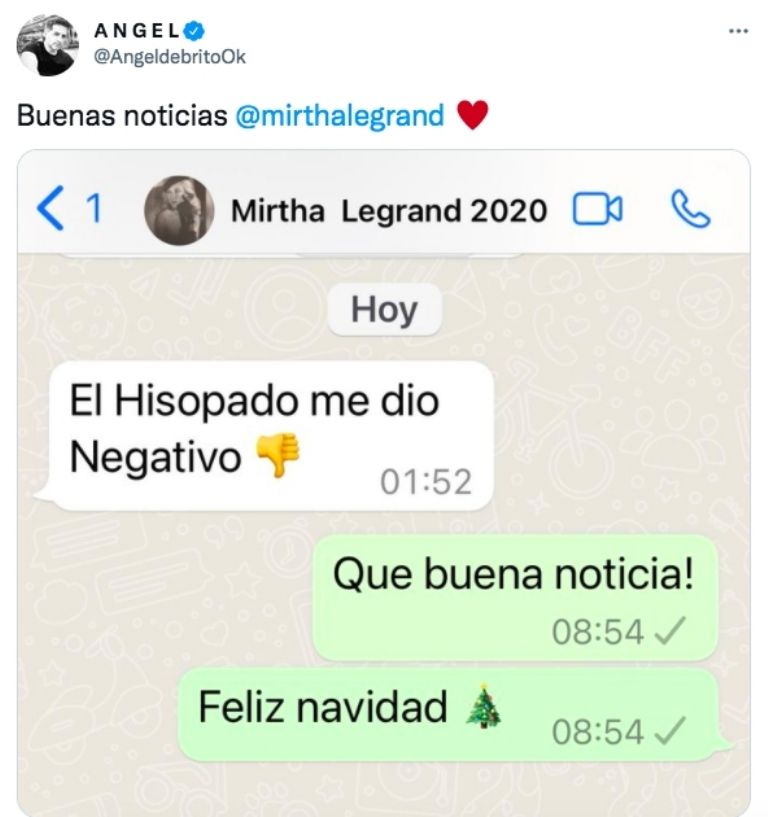
Task: Open the tweet's overflow menu
Action: 738,30
